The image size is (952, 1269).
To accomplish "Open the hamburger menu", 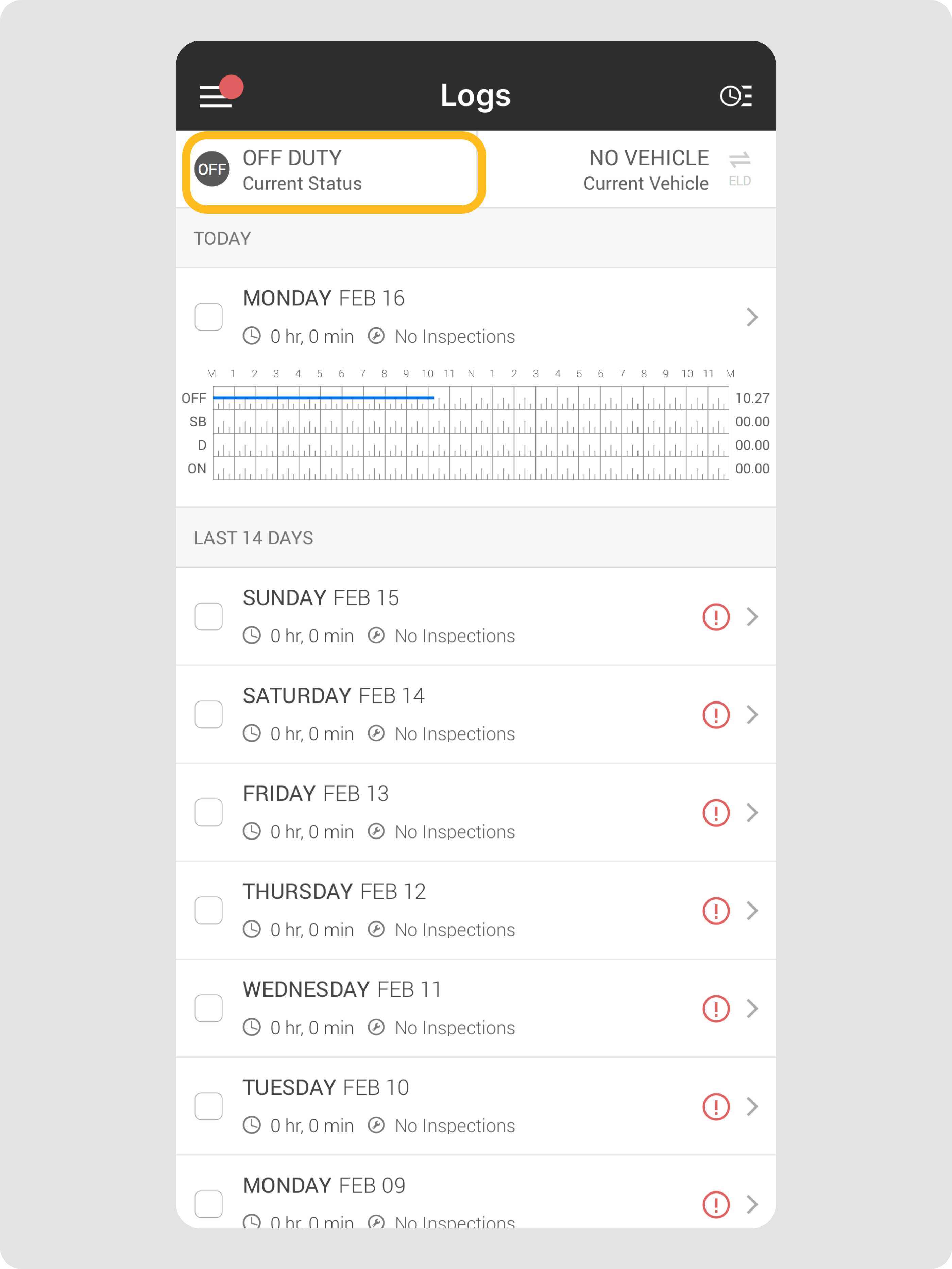I will [x=216, y=96].
